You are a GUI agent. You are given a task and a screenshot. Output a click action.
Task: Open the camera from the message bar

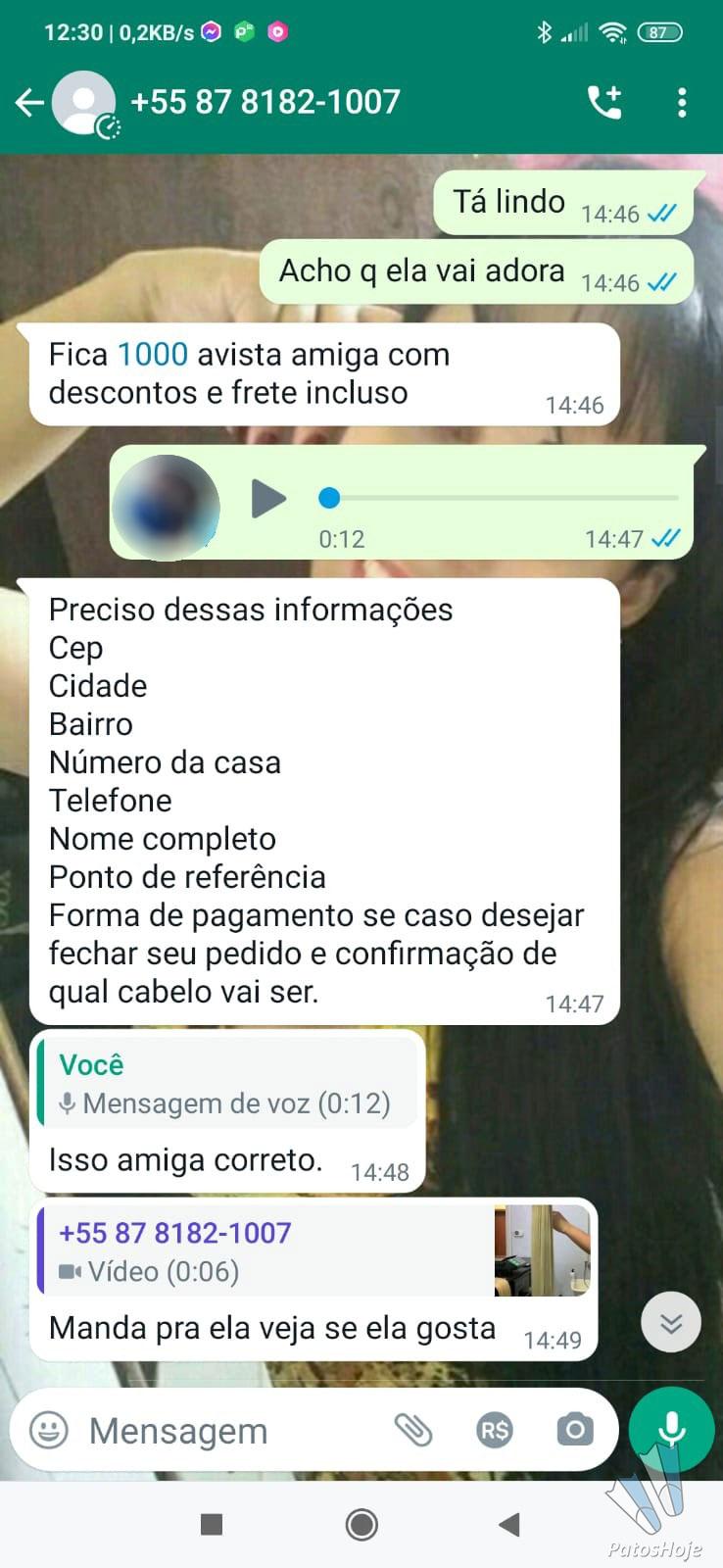pos(575,1431)
